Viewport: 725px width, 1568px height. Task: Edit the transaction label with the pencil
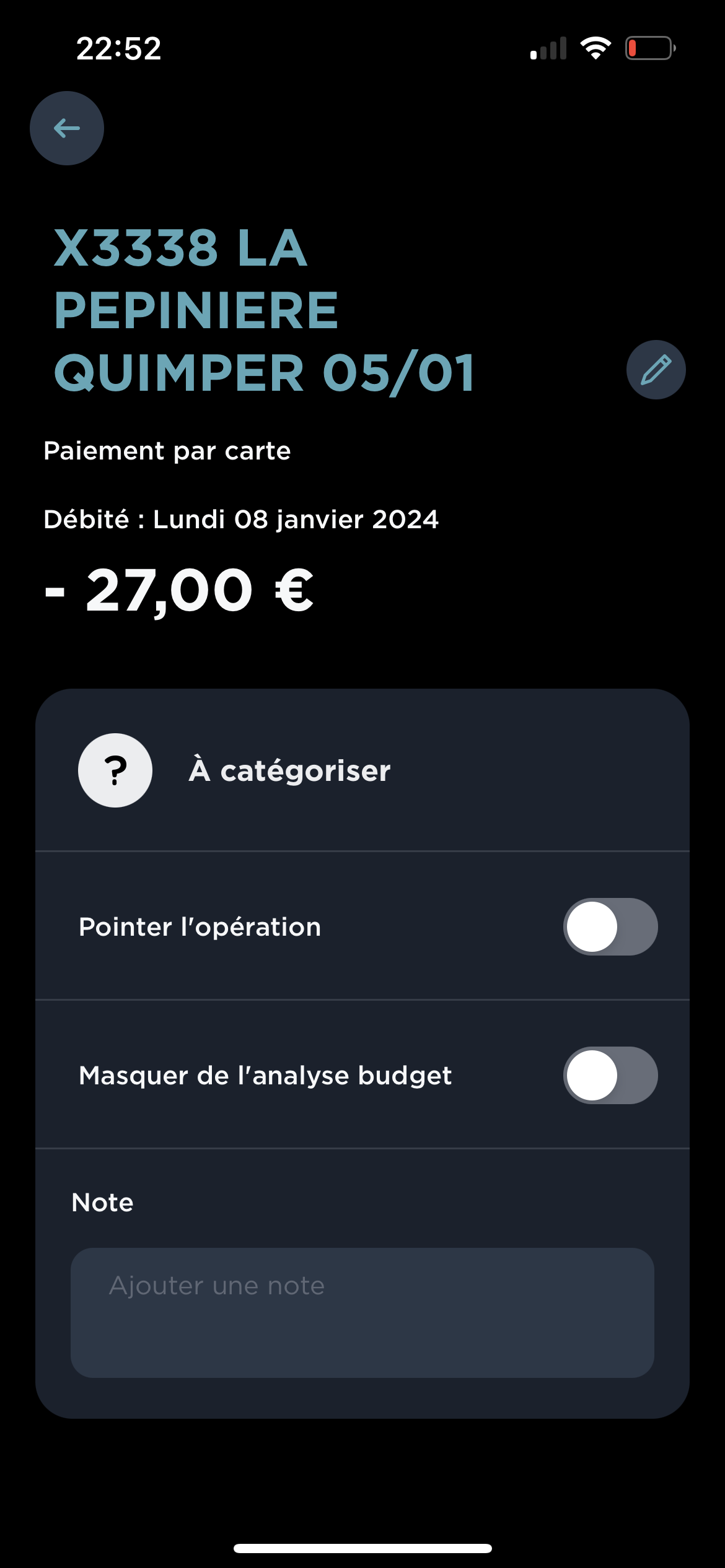(x=656, y=370)
